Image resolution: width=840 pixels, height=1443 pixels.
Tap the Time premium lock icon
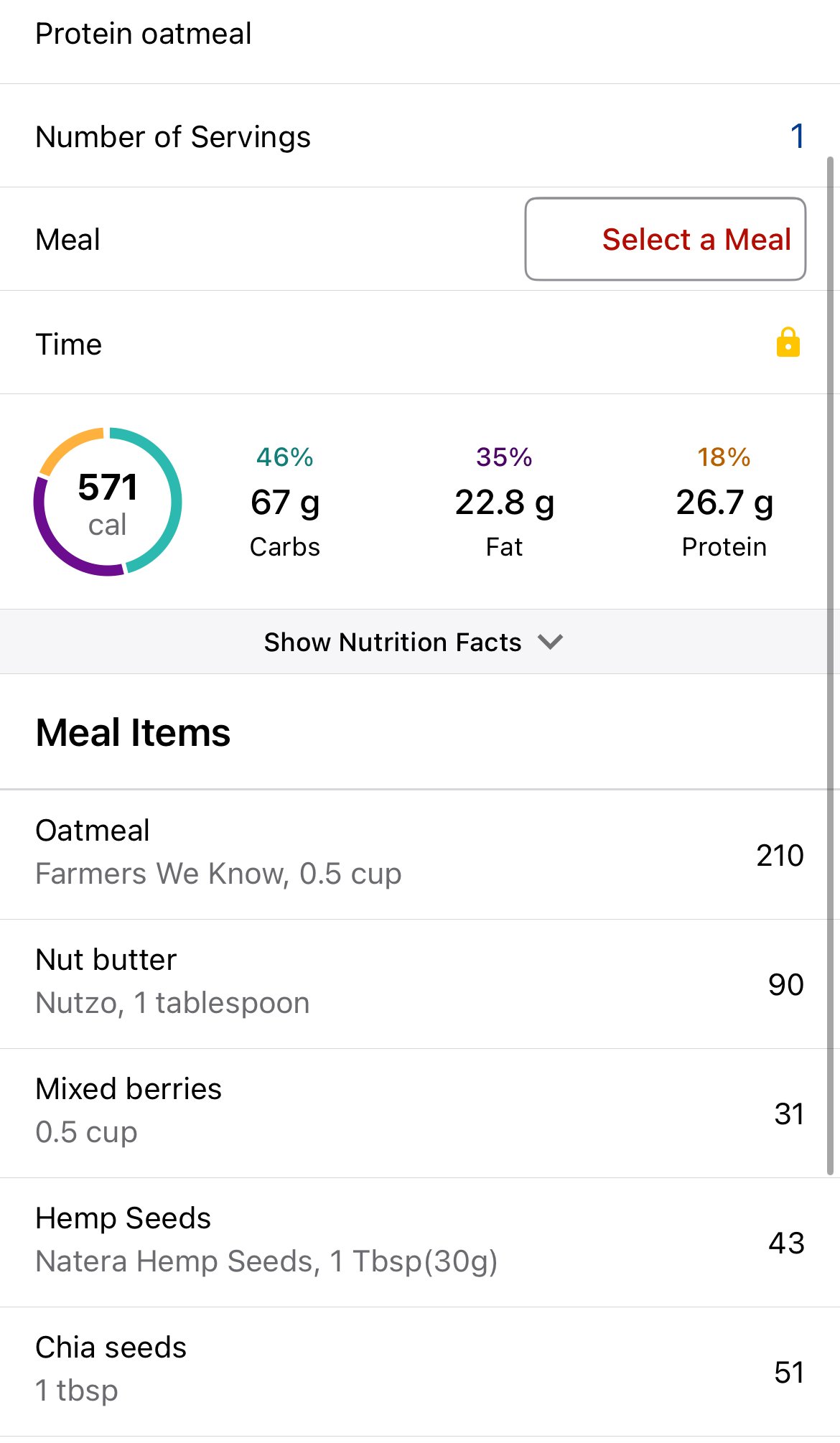coord(788,342)
